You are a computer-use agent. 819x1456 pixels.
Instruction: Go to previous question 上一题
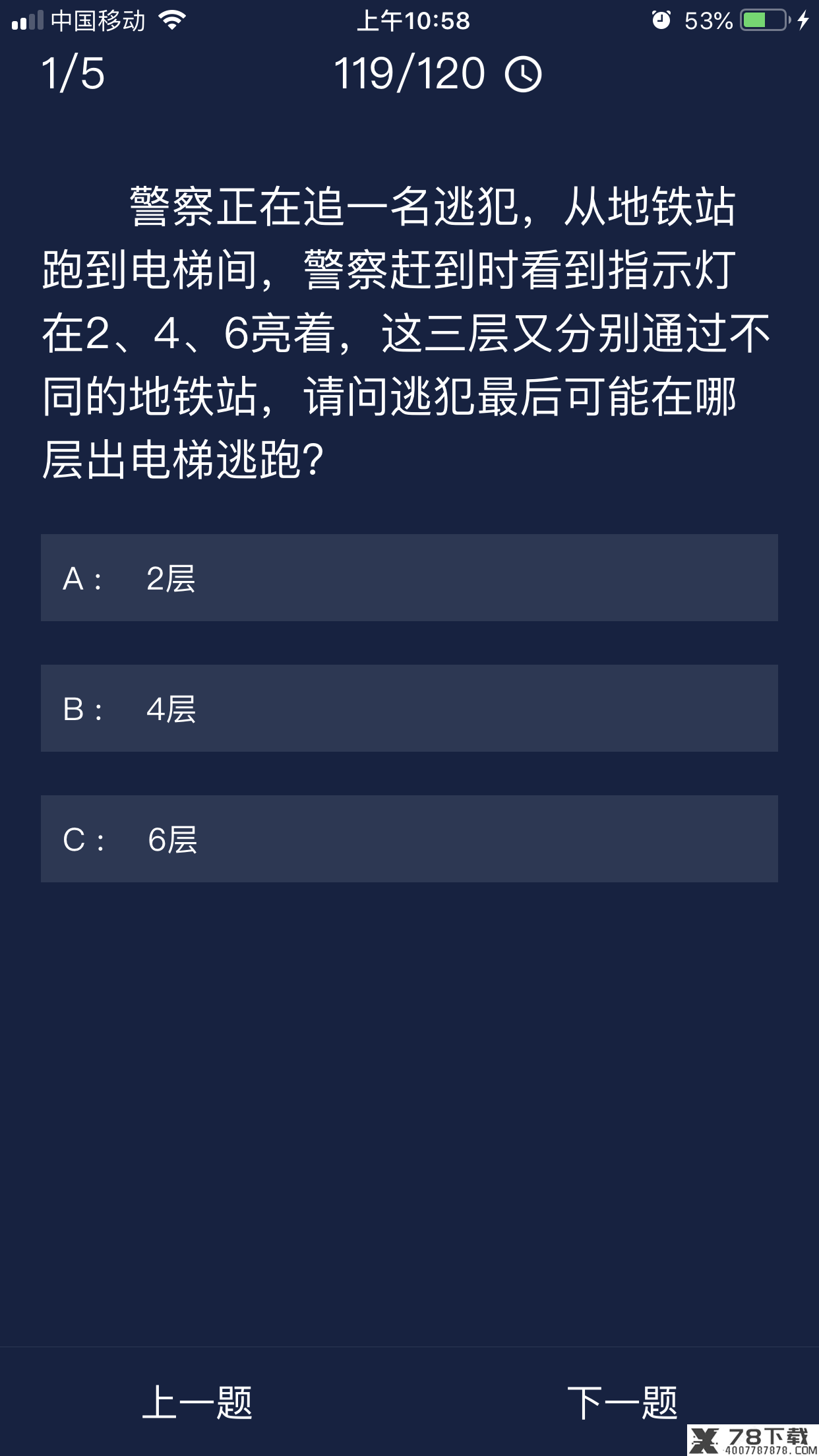point(197,1402)
